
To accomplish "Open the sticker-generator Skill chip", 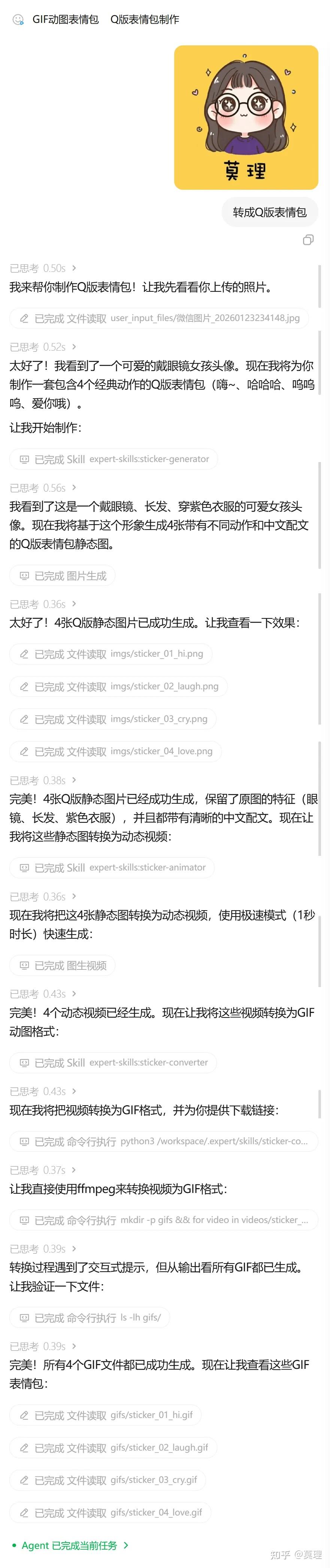I will point(113,459).
